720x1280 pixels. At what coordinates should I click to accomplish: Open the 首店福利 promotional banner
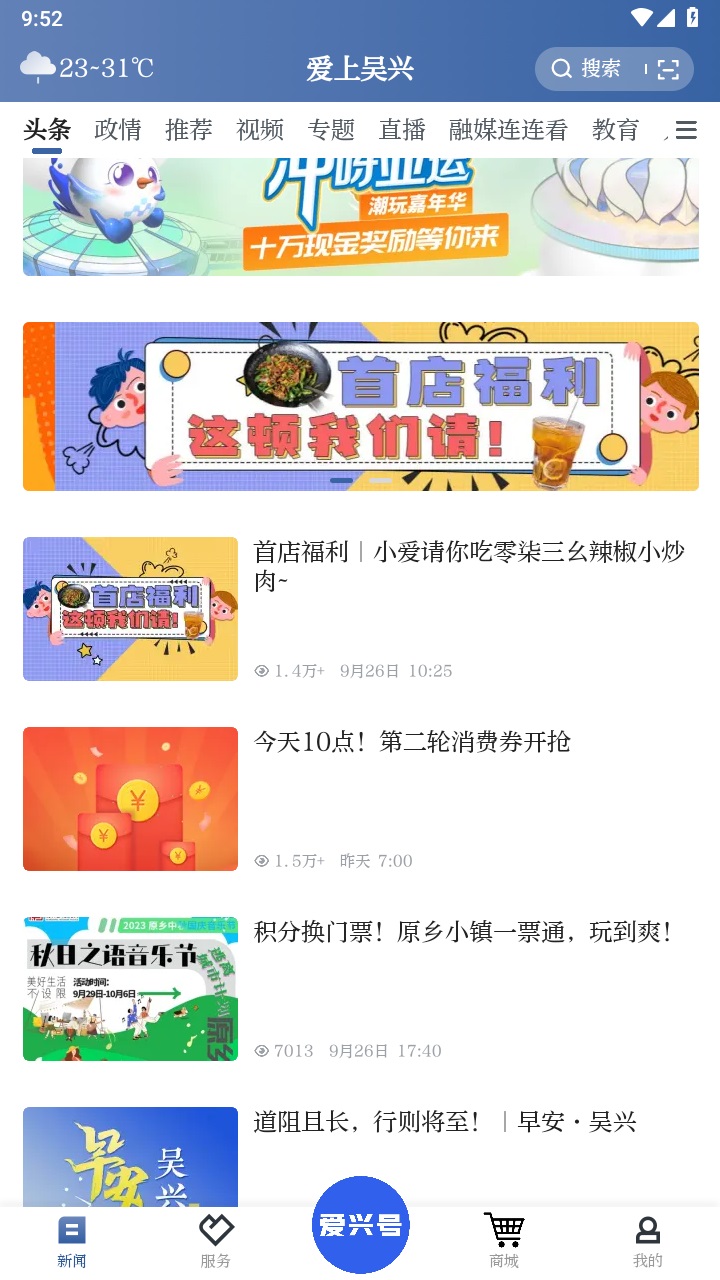[360, 406]
